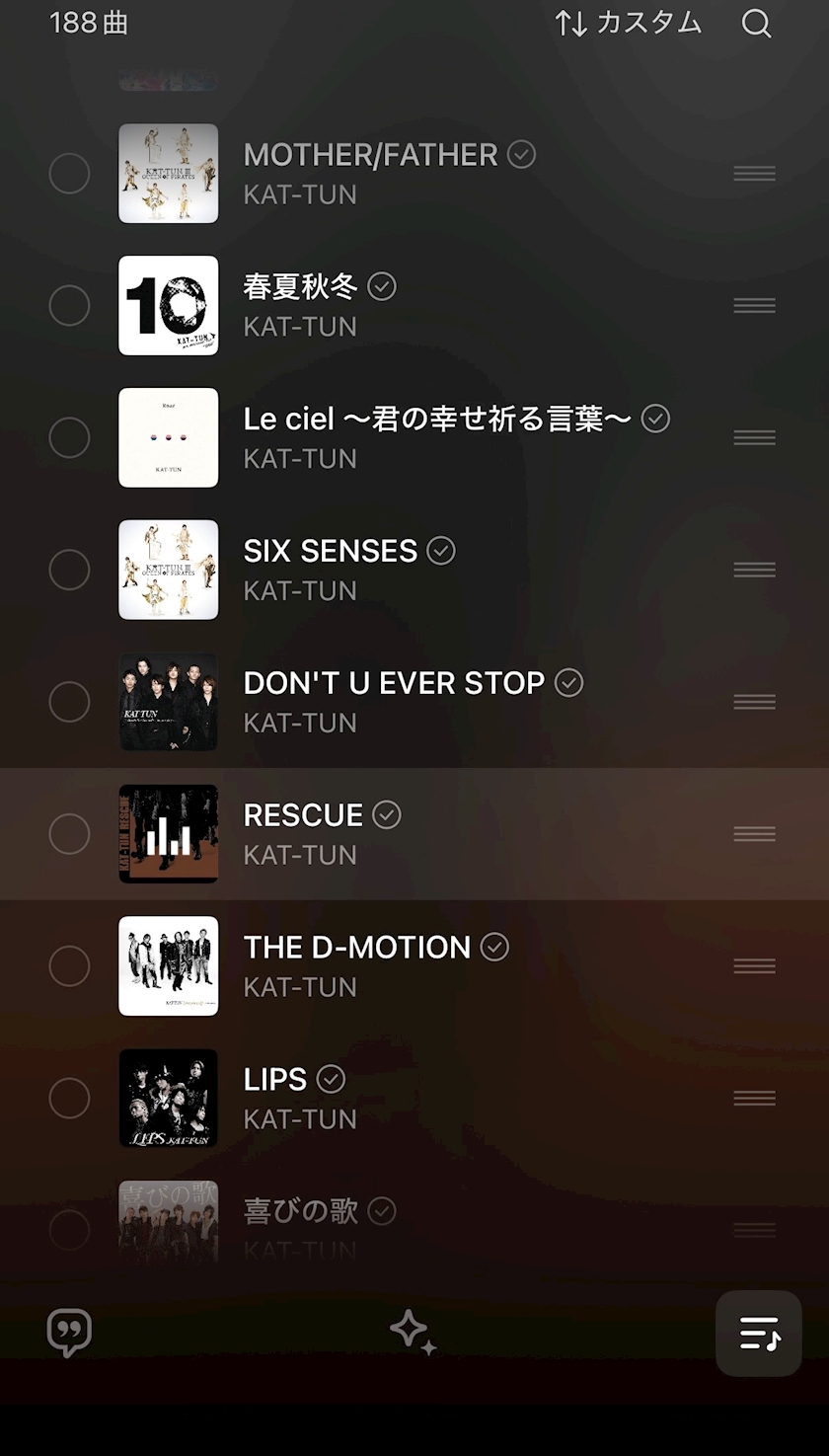Screen dimensions: 829x1456
Task: Mark the LIPS song checkbox
Action: tap(69, 1098)
